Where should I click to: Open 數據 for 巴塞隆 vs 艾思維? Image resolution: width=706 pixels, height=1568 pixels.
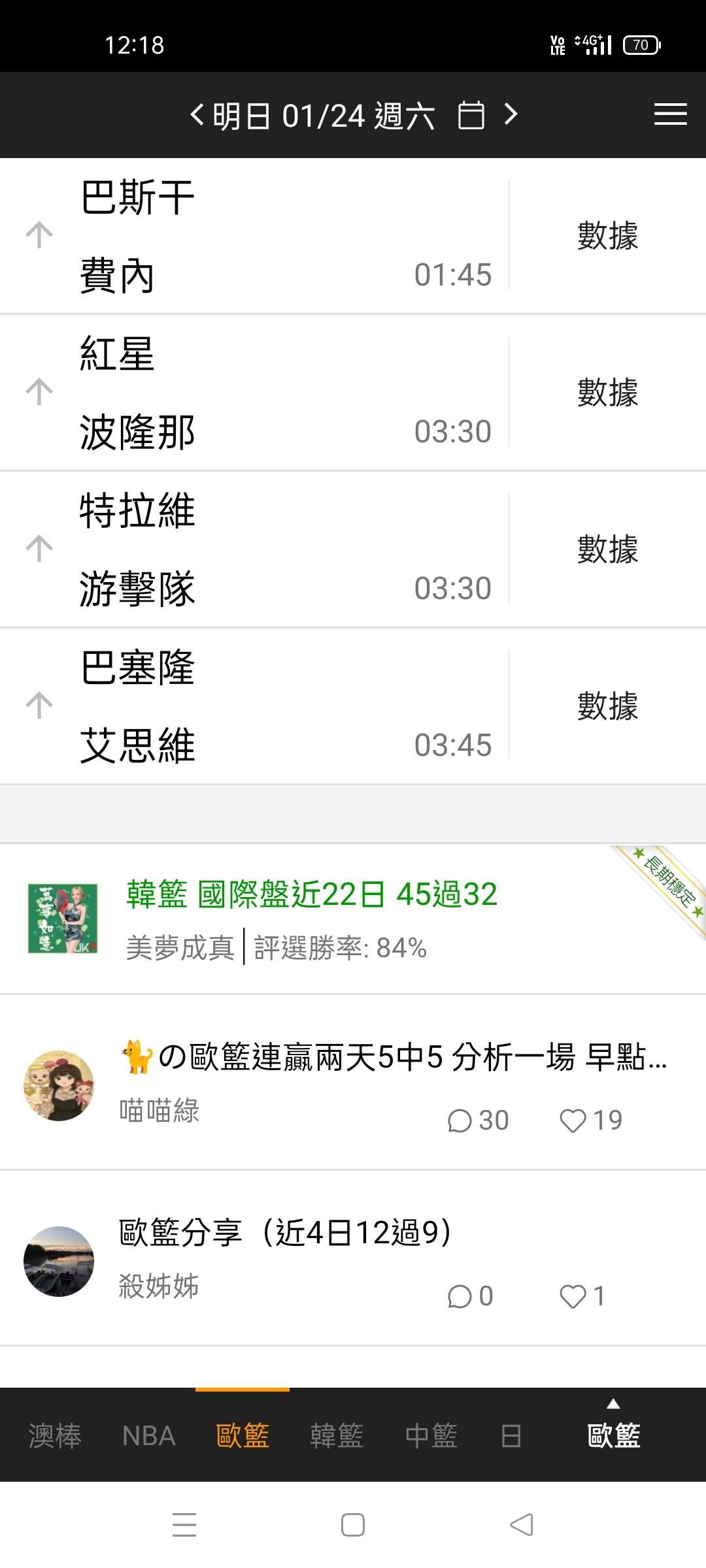tap(607, 706)
